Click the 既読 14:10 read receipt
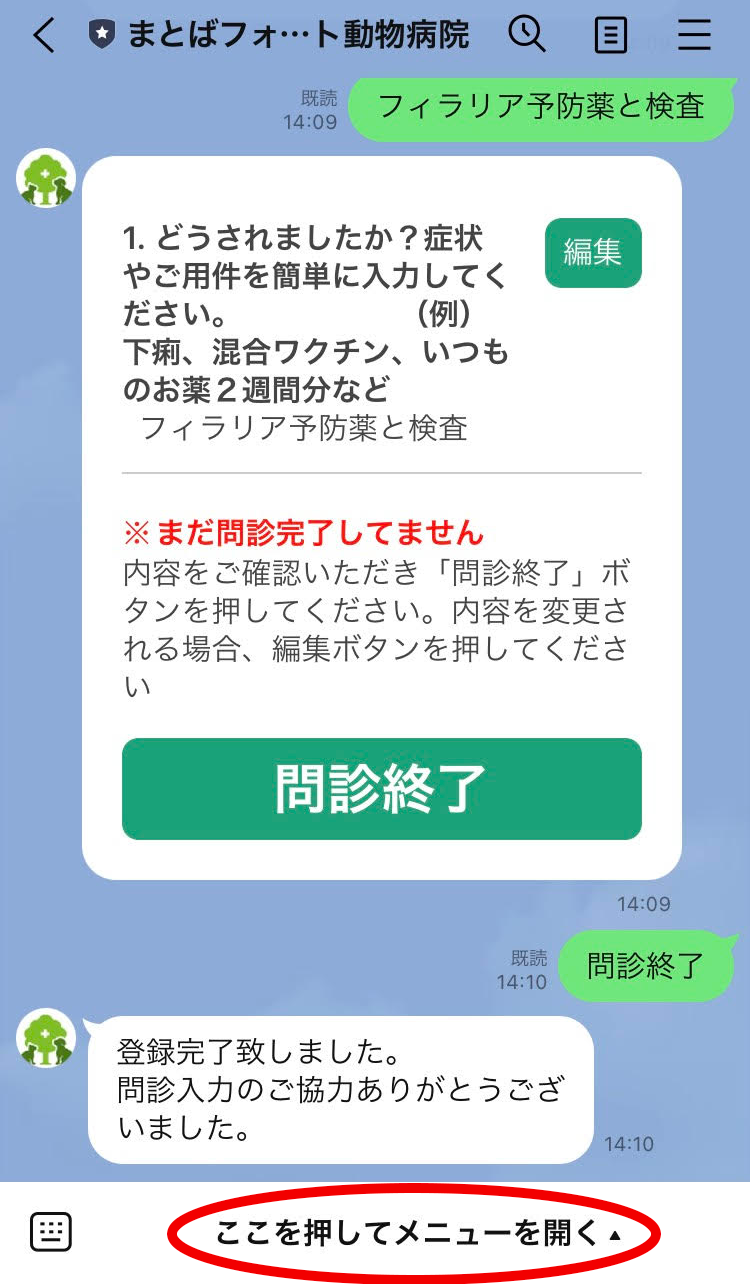 click(x=528, y=966)
